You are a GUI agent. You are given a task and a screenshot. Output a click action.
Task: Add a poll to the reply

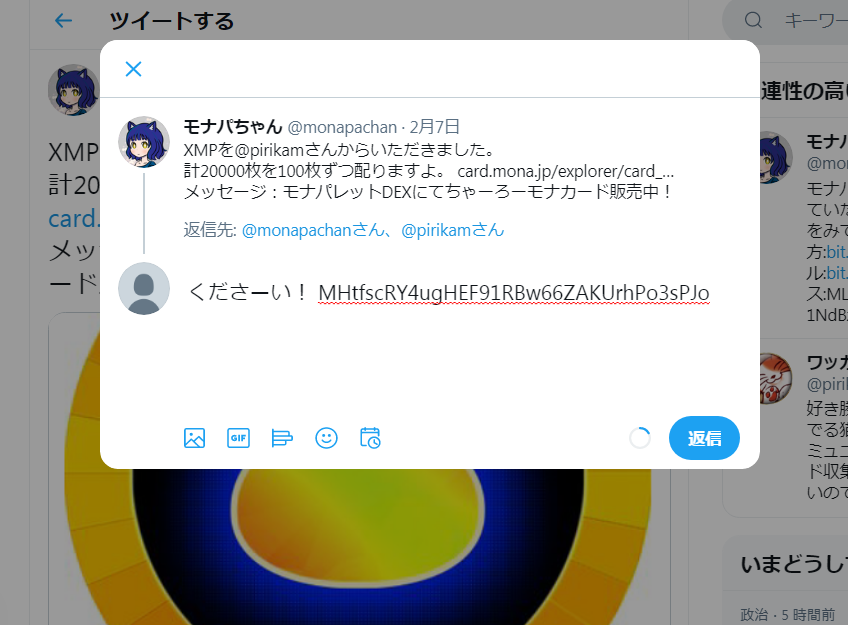coord(282,438)
